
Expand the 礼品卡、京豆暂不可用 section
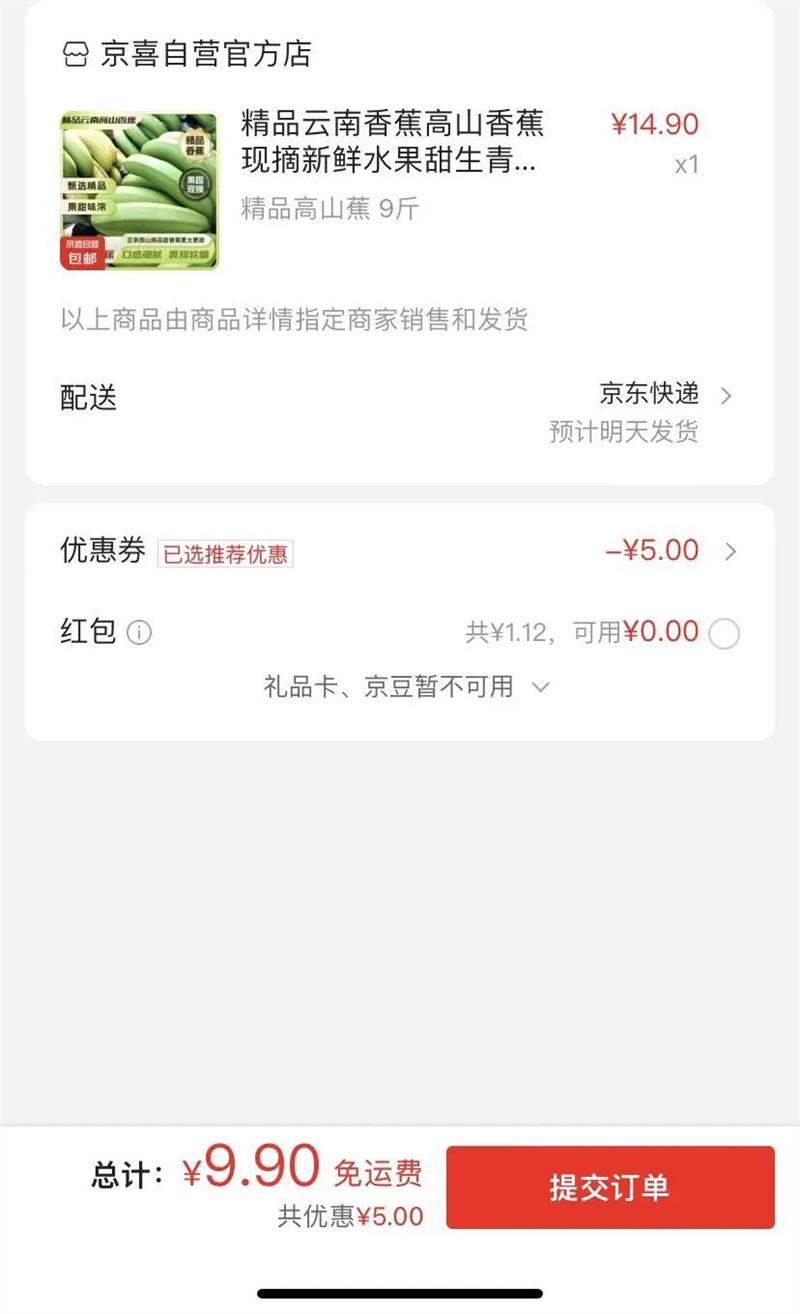[406, 687]
